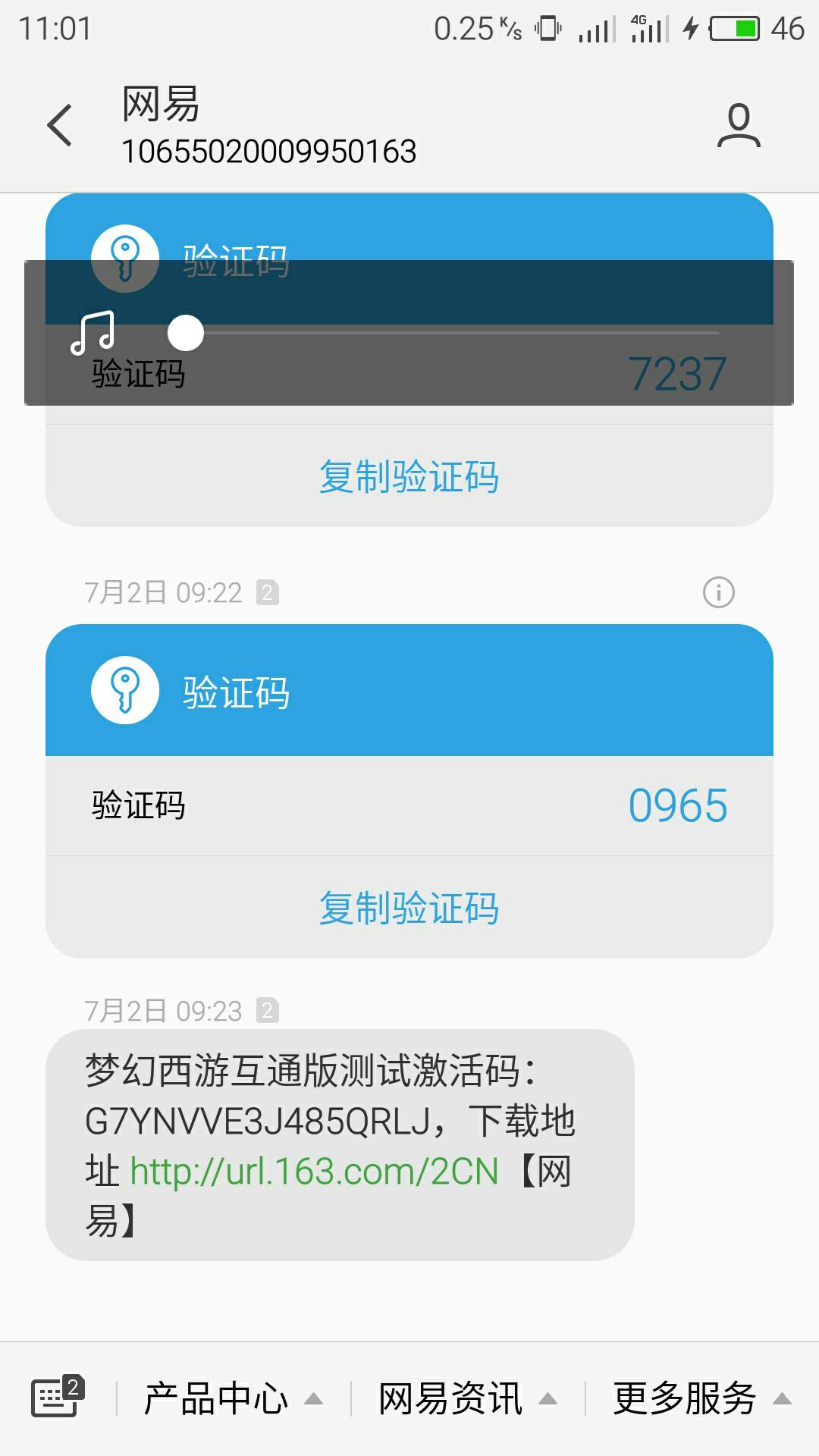Viewport: 819px width, 1456px height.
Task: Expand the 网易资讯 menu
Action: point(467,1398)
